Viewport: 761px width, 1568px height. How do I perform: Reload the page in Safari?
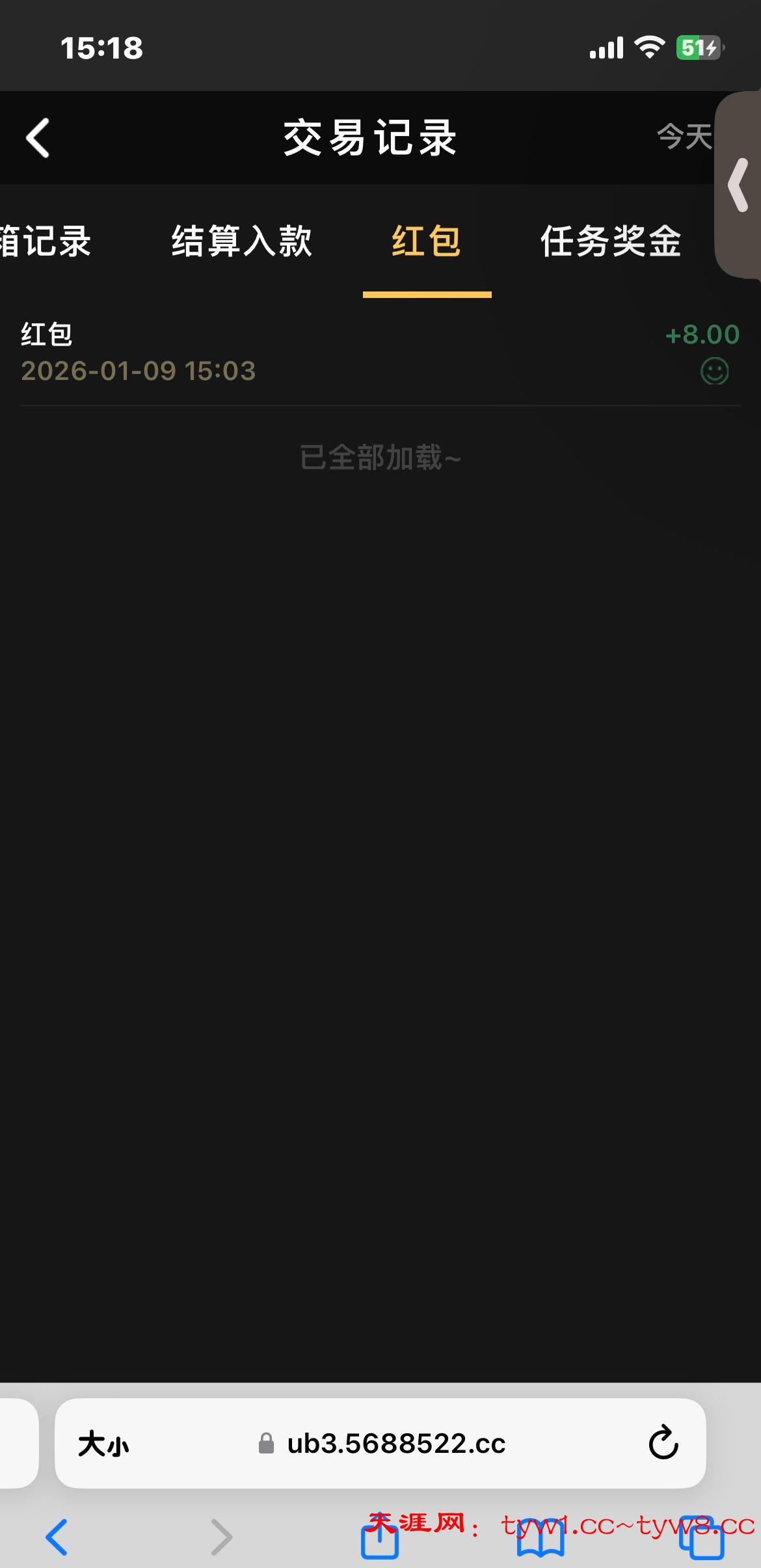pos(663,1443)
